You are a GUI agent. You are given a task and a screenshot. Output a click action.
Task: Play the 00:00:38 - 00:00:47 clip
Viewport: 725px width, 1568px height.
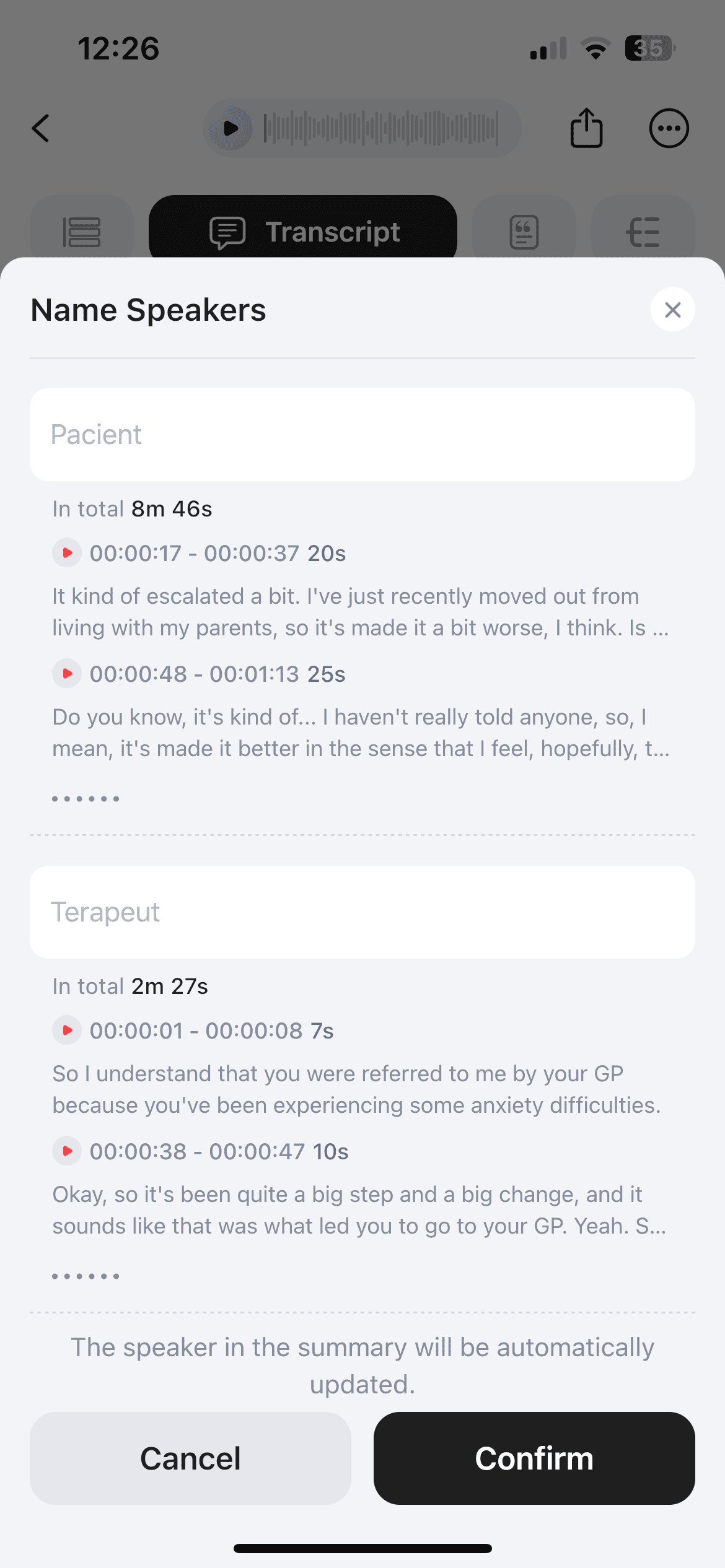tap(67, 1151)
